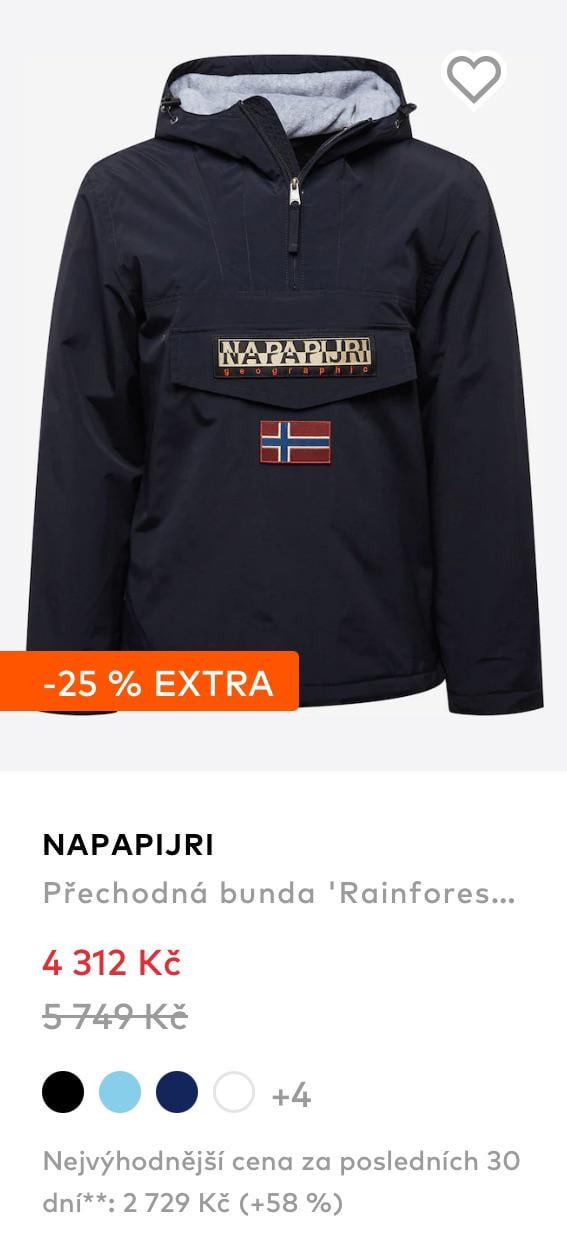Show the +4 additional colors

tap(291, 1096)
